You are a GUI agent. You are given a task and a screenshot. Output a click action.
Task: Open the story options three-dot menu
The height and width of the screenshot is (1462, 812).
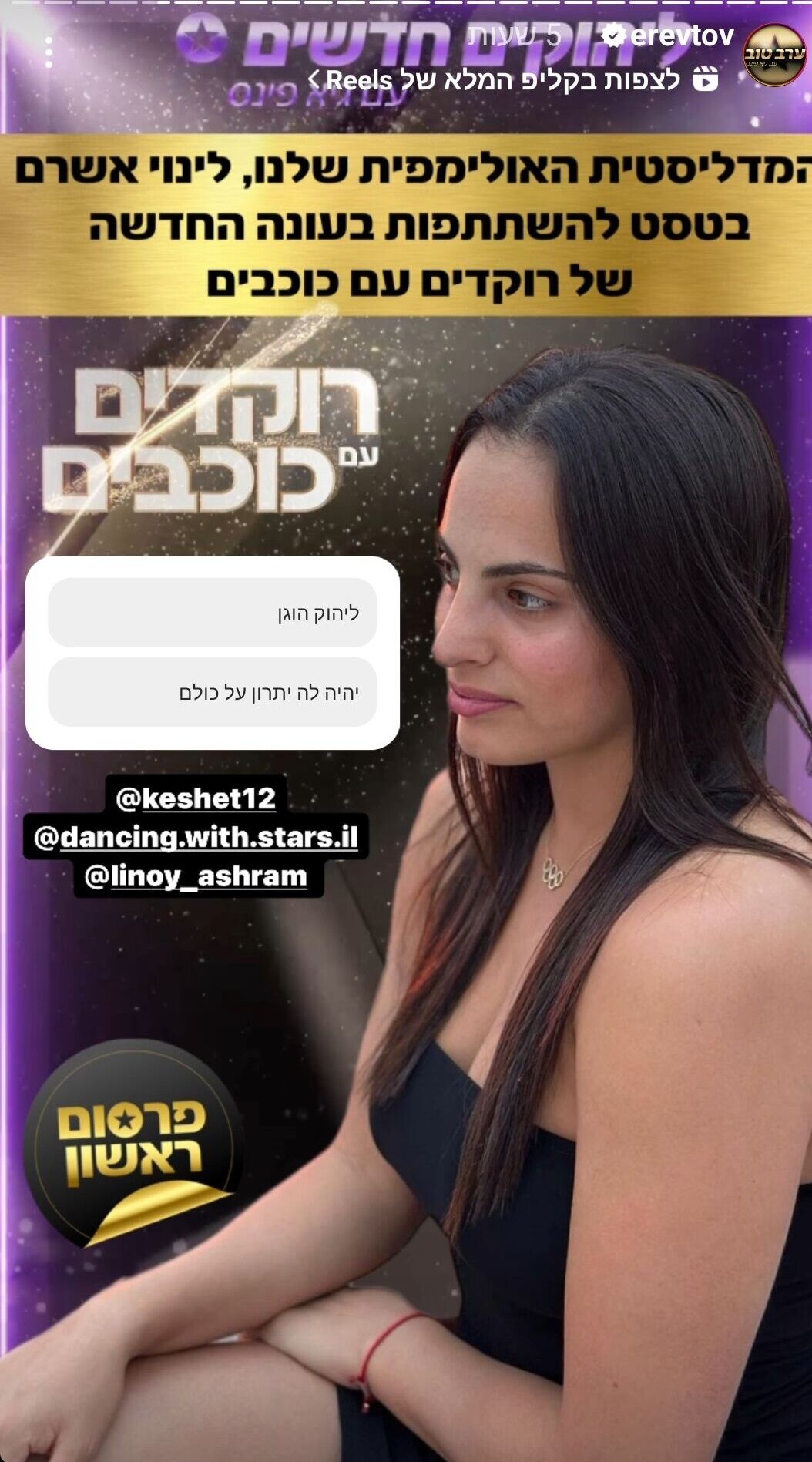pos(48,52)
